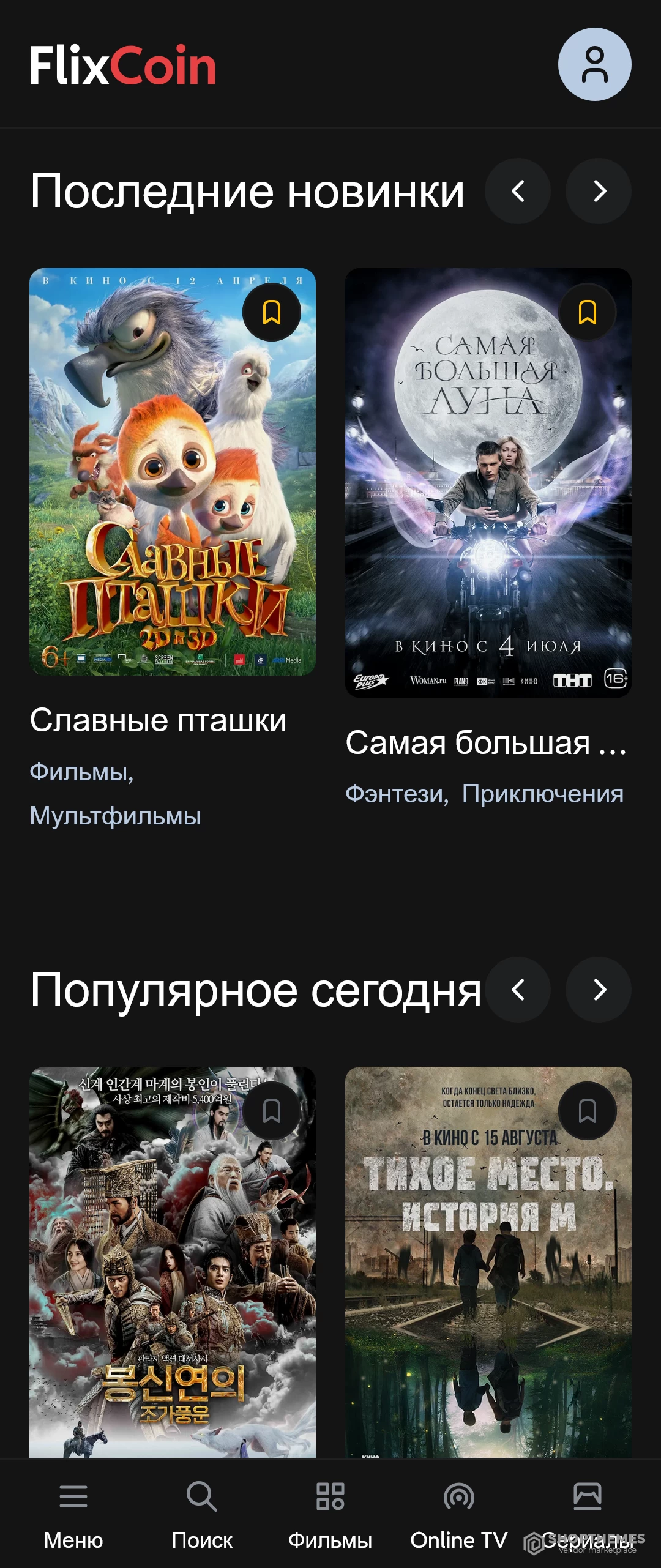This screenshot has height=1568, width=661.
Task: Switch to Online TV
Action: 459,1513
